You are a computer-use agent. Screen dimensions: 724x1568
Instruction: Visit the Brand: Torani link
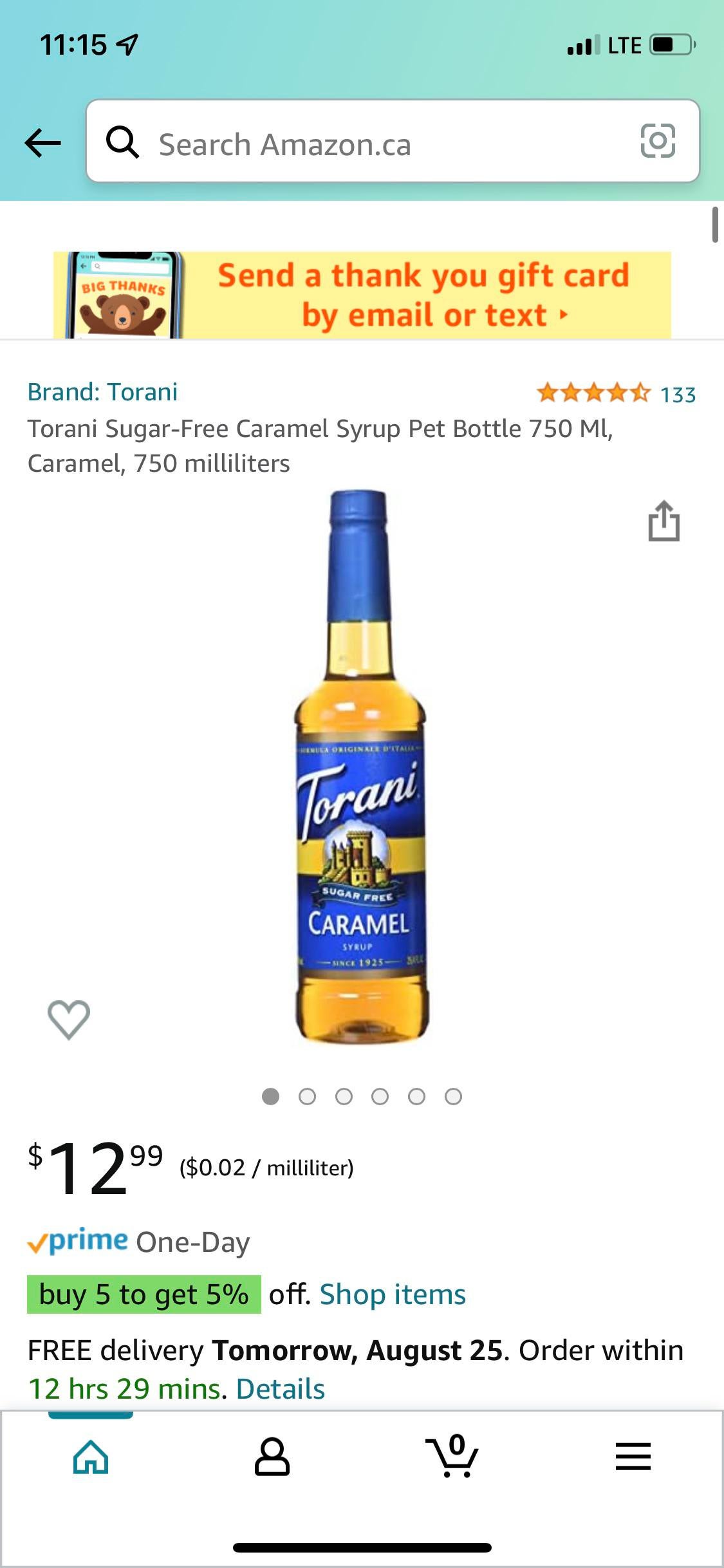pyautogui.click(x=102, y=392)
